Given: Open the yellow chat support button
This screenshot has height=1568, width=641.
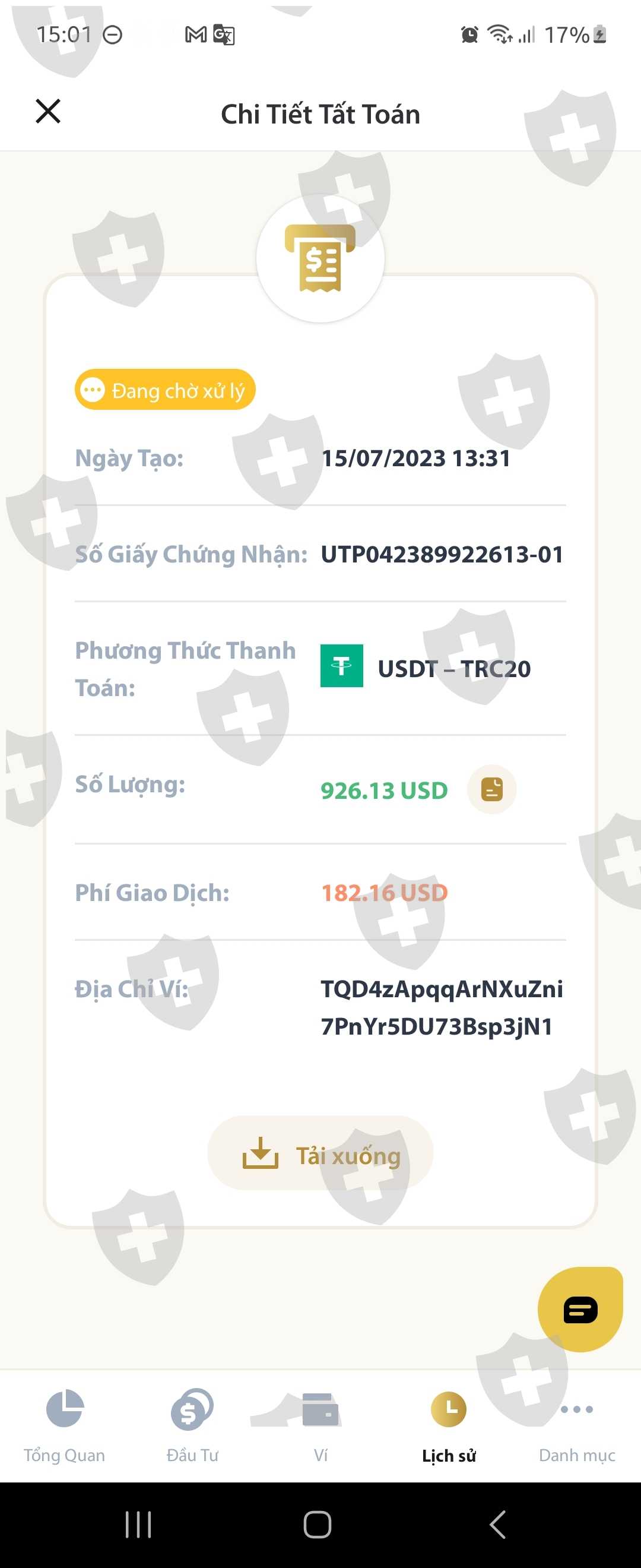Looking at the screenshot, I should 580,1309.
